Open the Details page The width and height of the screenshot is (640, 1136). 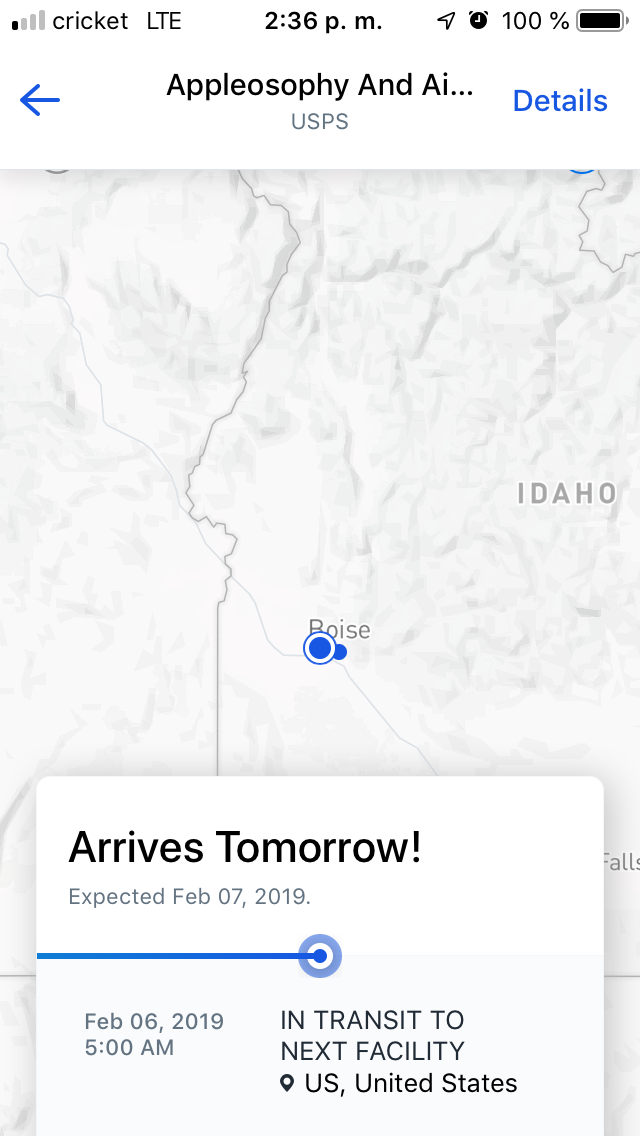[560, 101]
